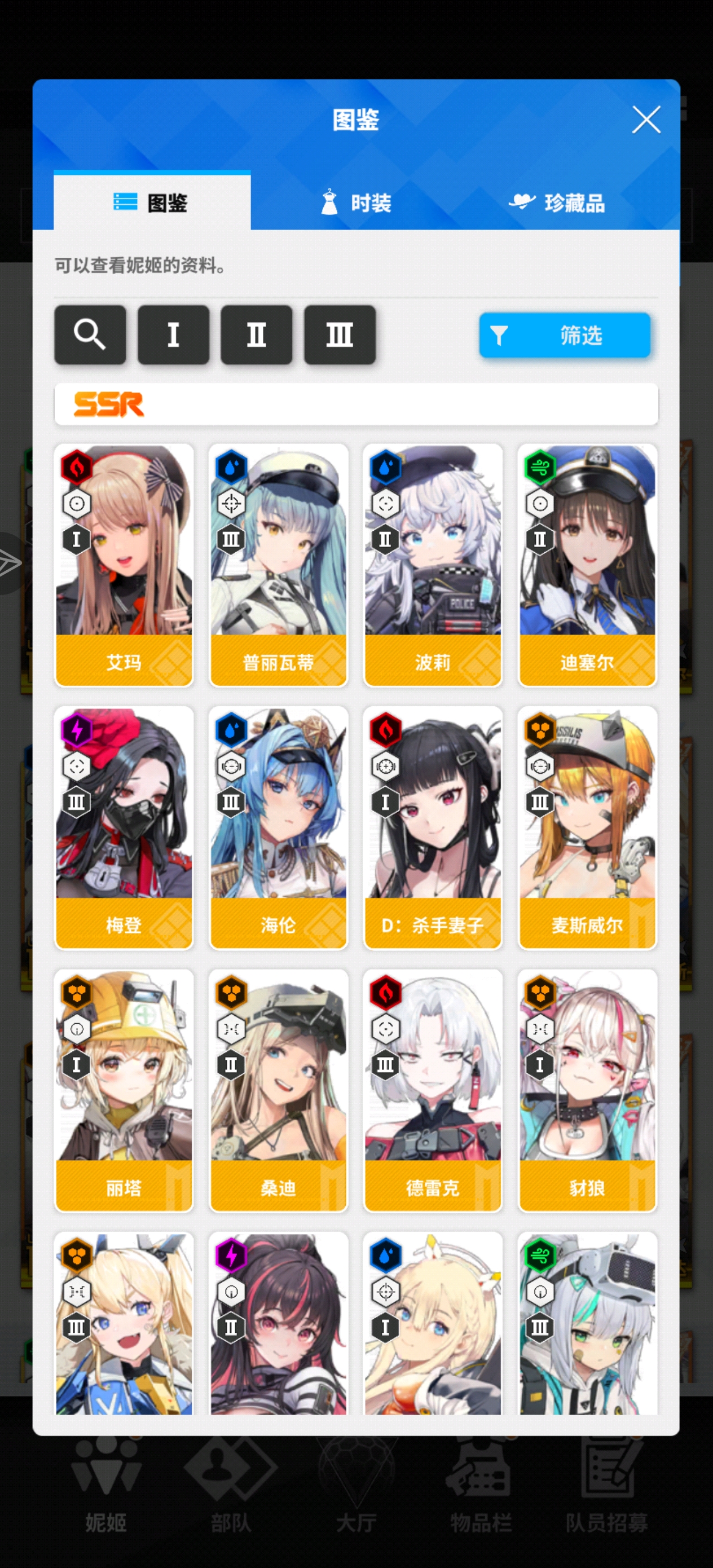This screenshot has height=1568, width=713.
Task: Open the D:杀手妻子 card
Action: [x=432, y=828]
